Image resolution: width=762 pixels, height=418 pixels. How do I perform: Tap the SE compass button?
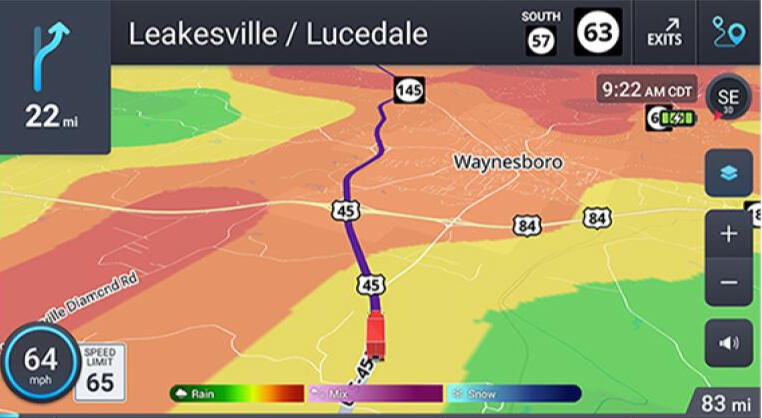[728, 96]
